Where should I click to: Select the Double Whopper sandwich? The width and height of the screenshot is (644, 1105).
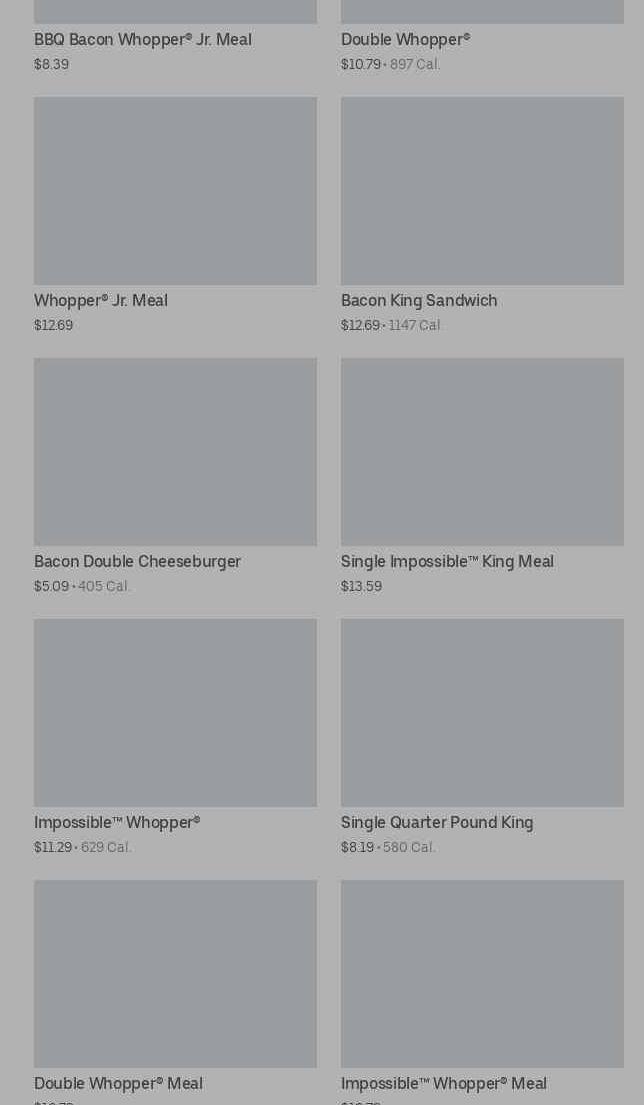(x=405, y=41)
